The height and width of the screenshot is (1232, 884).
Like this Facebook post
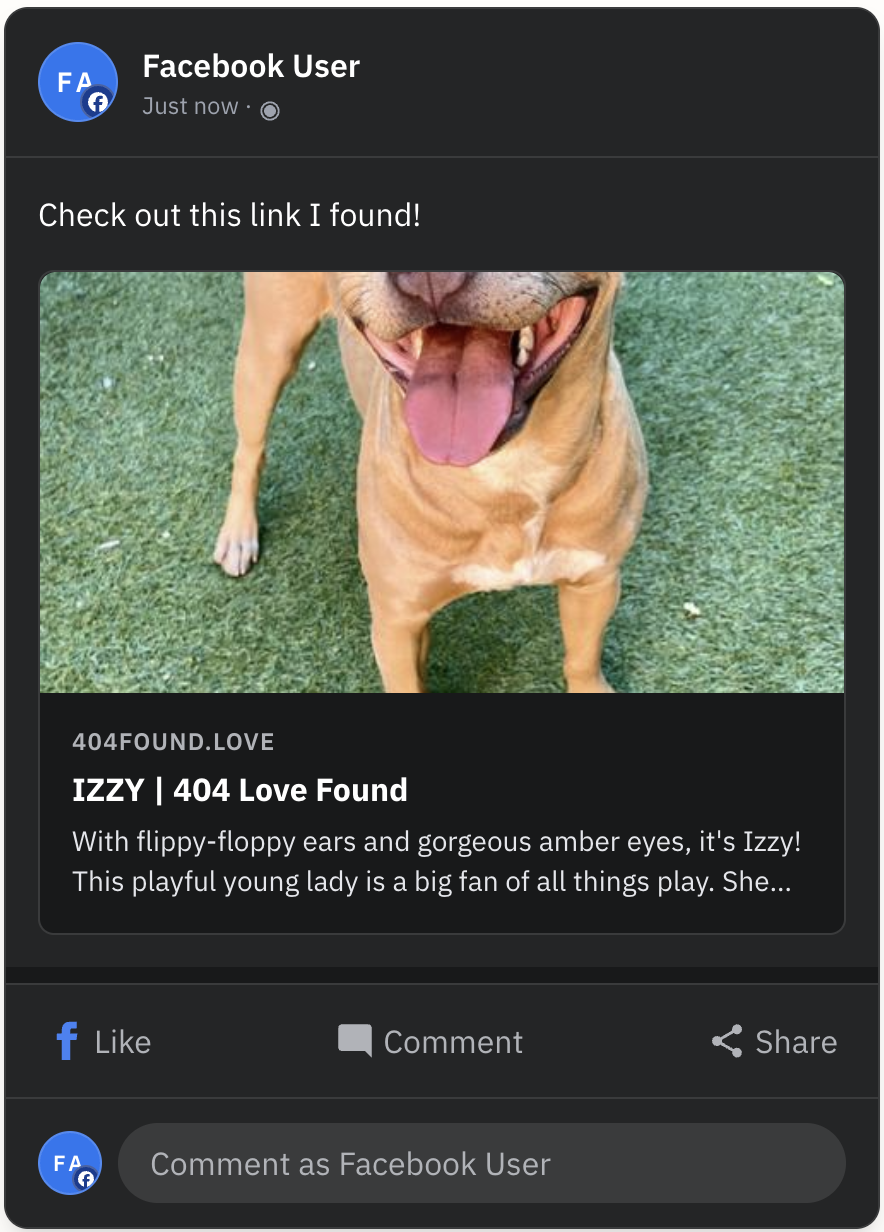102,1042
